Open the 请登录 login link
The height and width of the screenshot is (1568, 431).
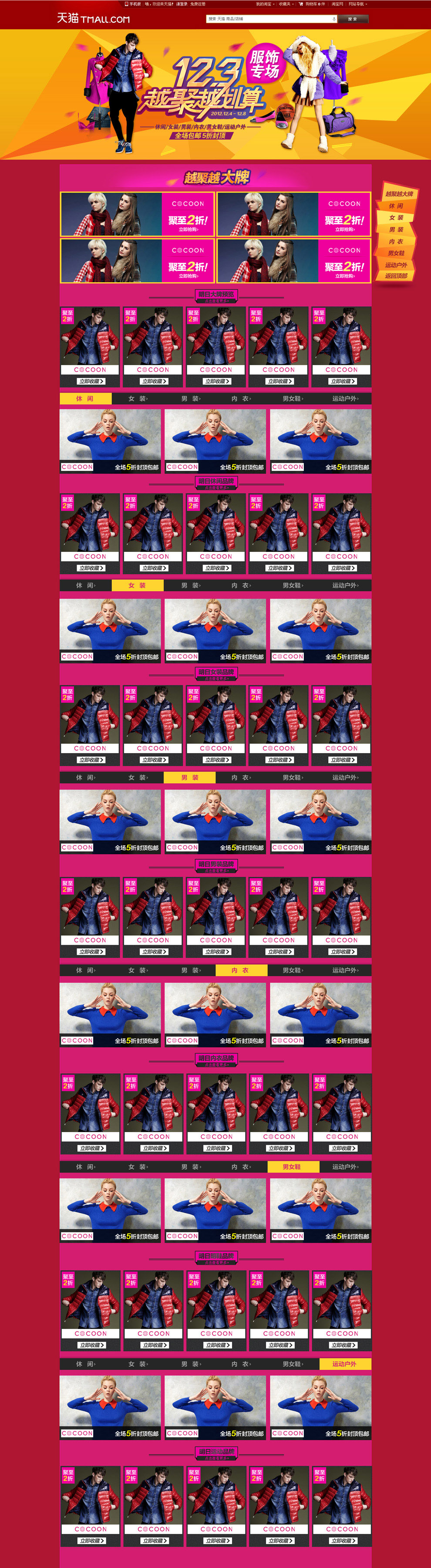tap(182, 3)
